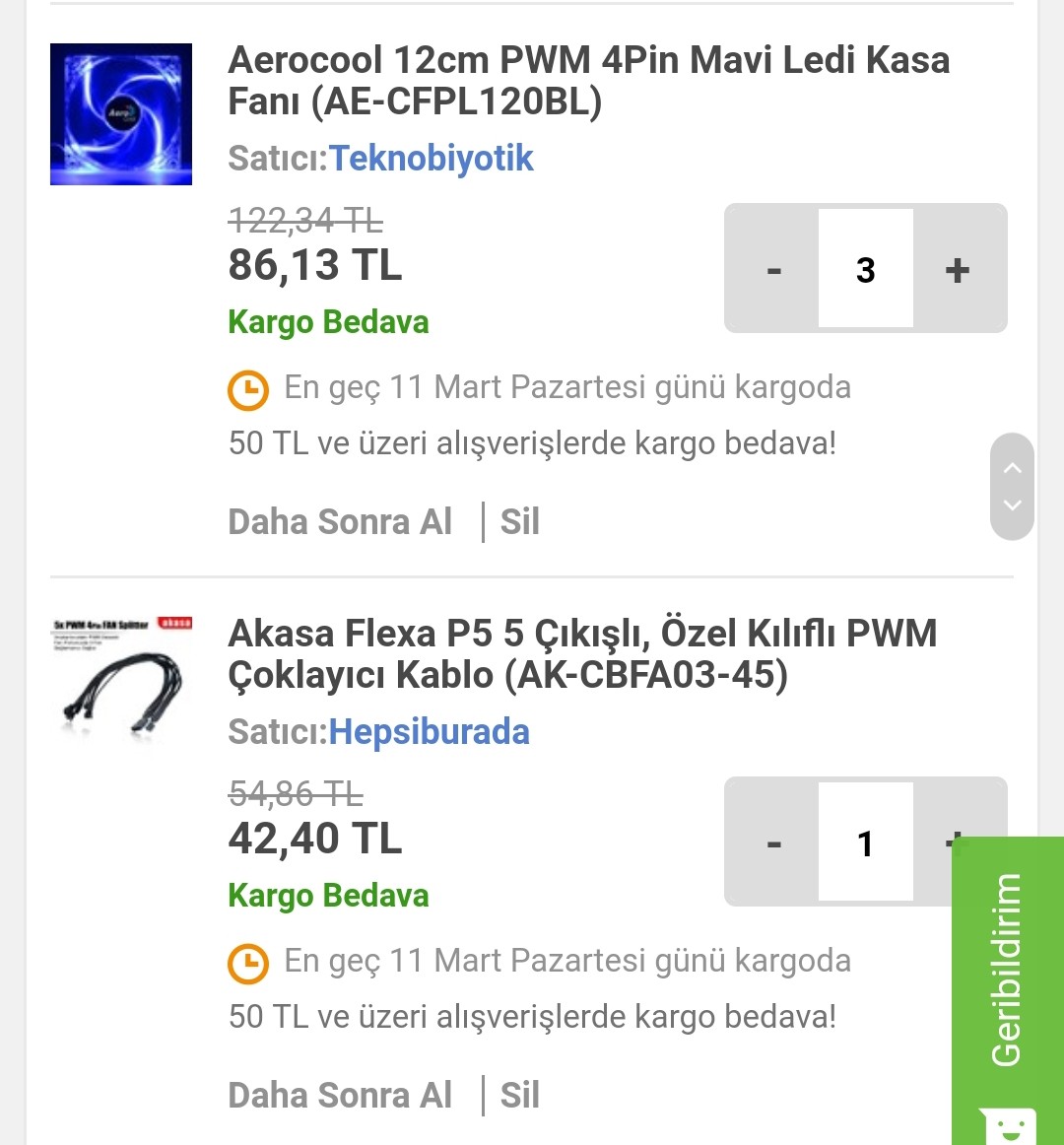Move Akasa Flexa cable to Daha Sonra Al
Image resolution: width=1064 pixels, height=1145 pixels.
coord(340,1095)
